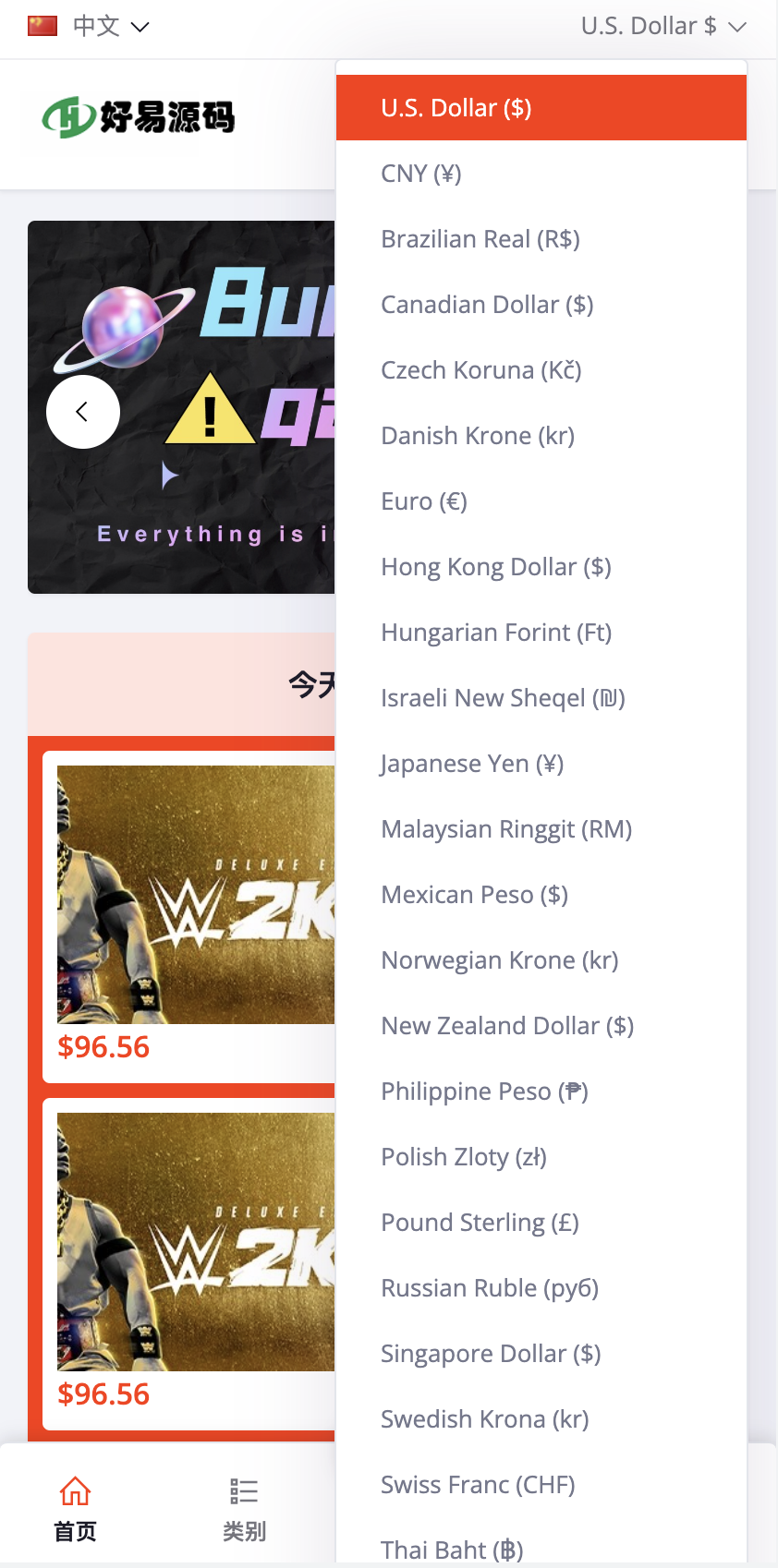Change currency to Euro (€)

pyautogui.click(x=424, y=501)
